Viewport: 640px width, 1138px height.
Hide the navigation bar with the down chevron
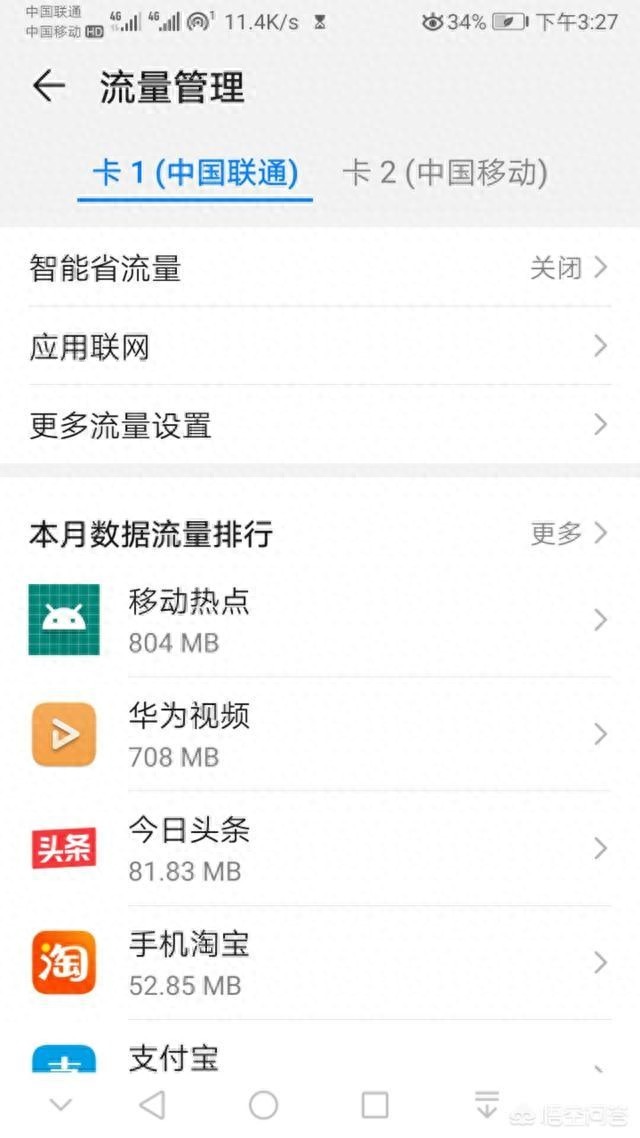pyautogui.click(x=62, y=1105)
